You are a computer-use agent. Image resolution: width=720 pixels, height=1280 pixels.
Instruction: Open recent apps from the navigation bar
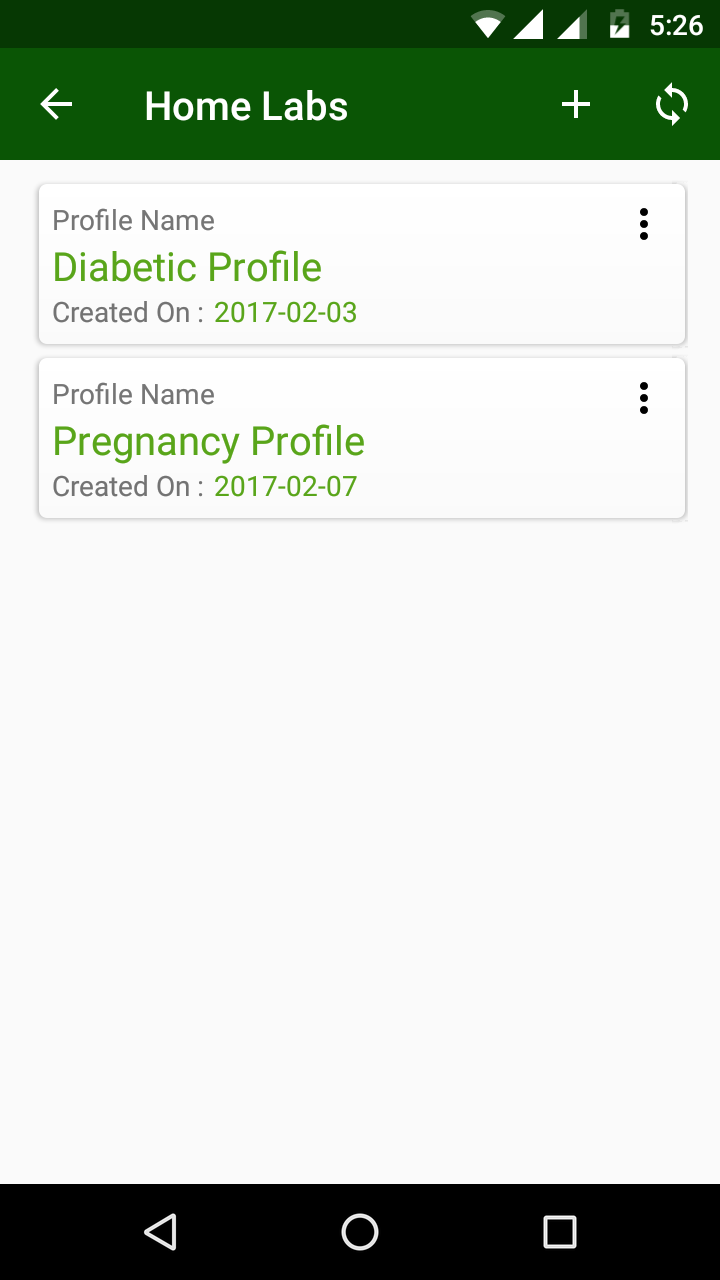559,1231
